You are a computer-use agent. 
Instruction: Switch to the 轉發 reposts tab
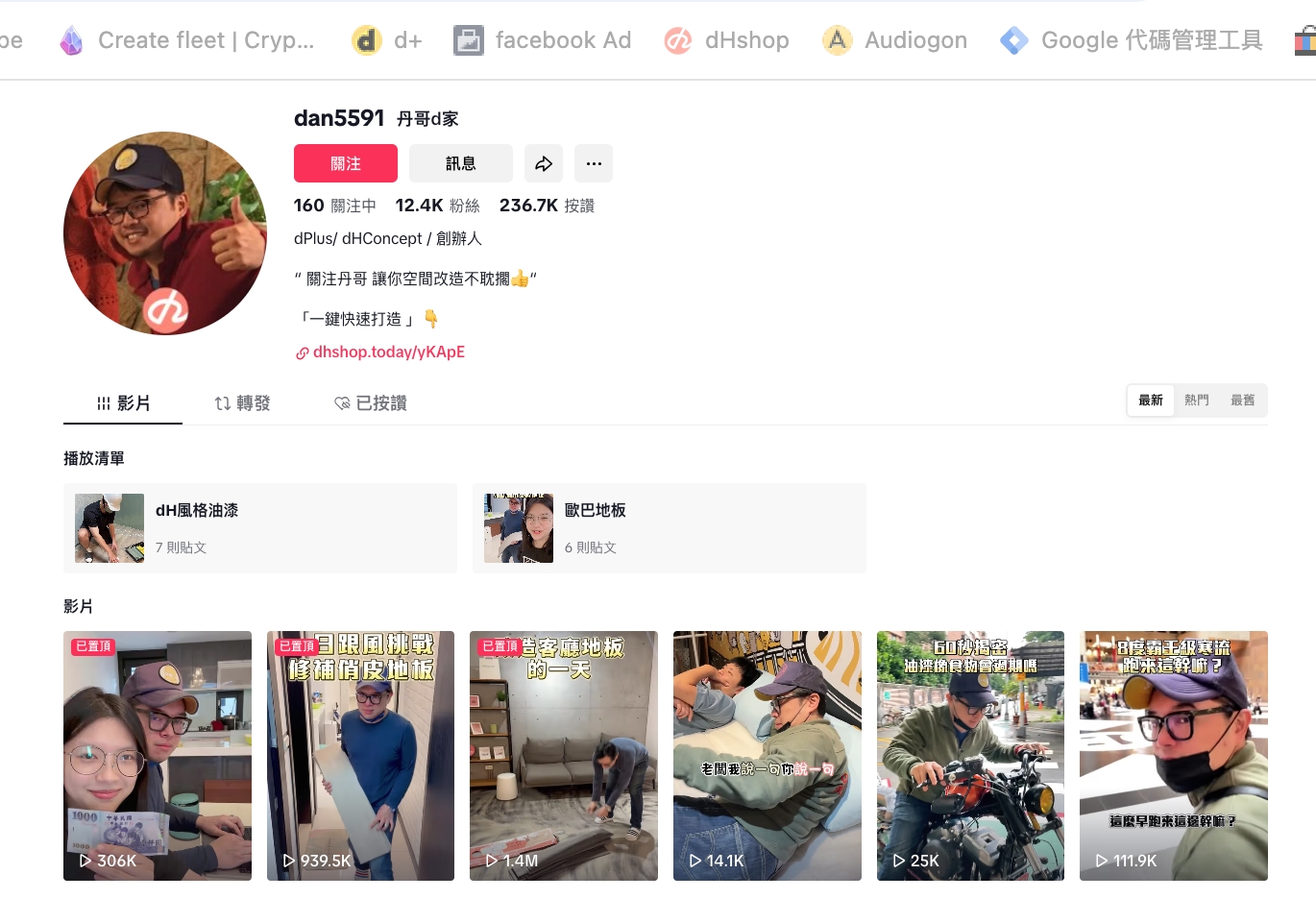(242, 403)
